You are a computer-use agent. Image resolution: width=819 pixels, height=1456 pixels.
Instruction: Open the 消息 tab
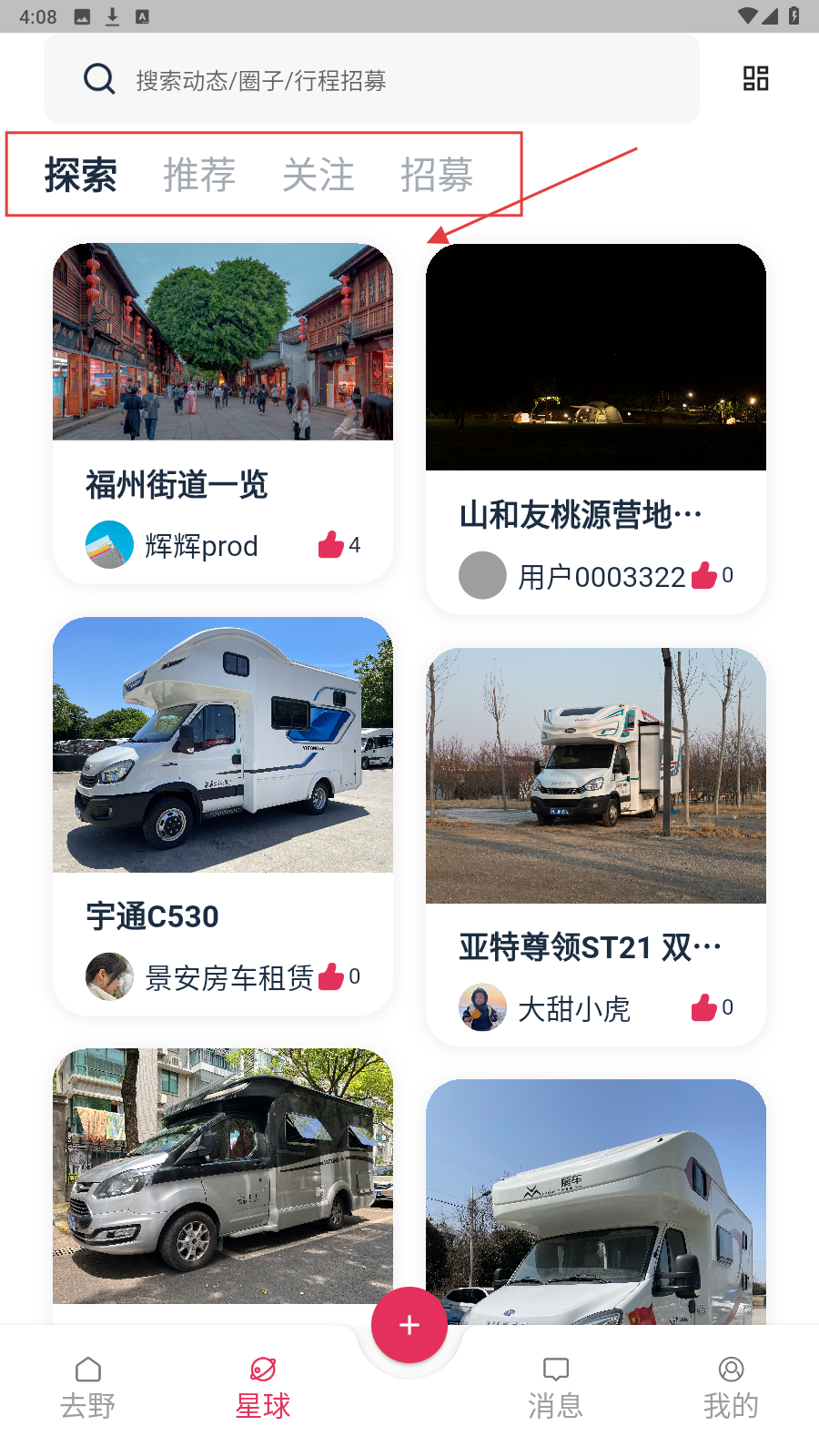(x=555, y=1388)
